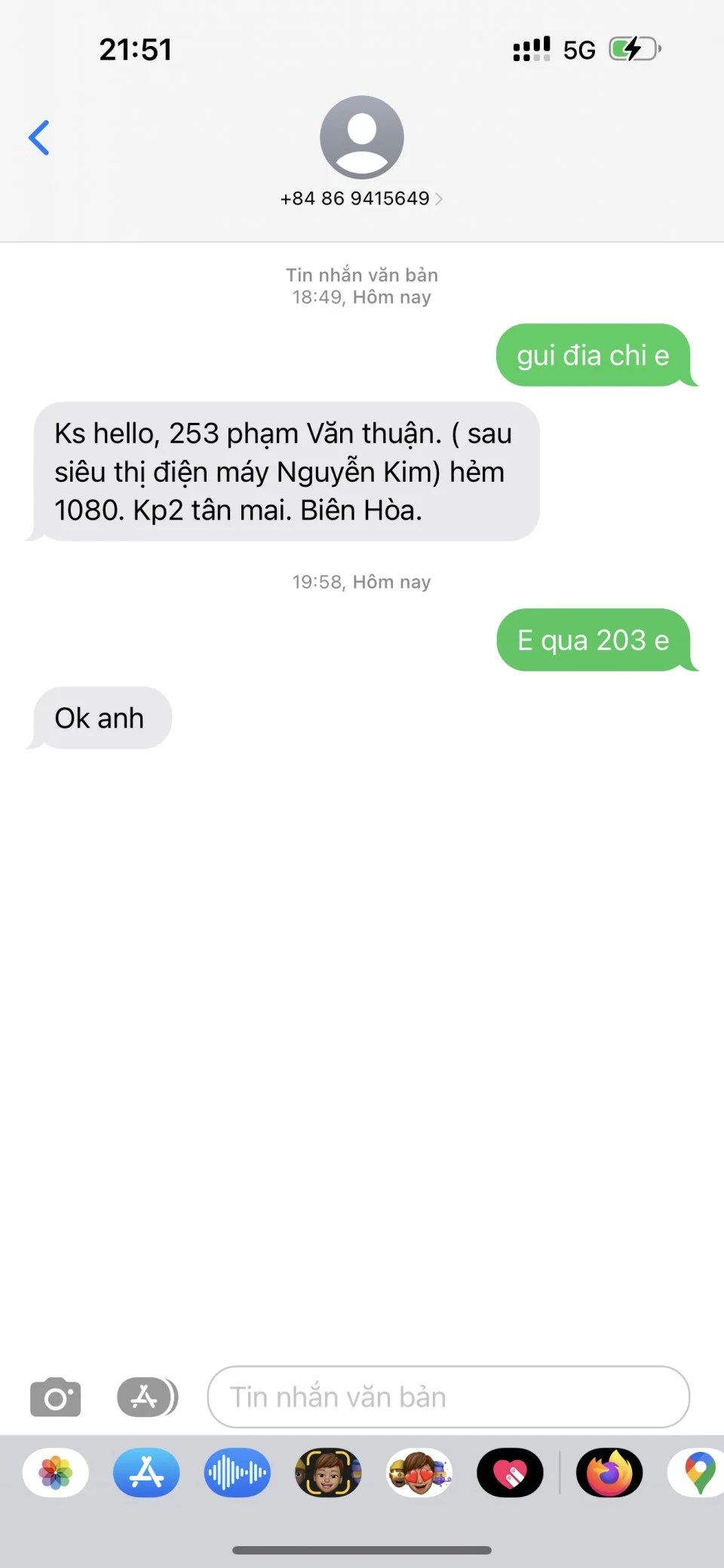Open Memoji camera in the apps drawer

coord(328,1472)
